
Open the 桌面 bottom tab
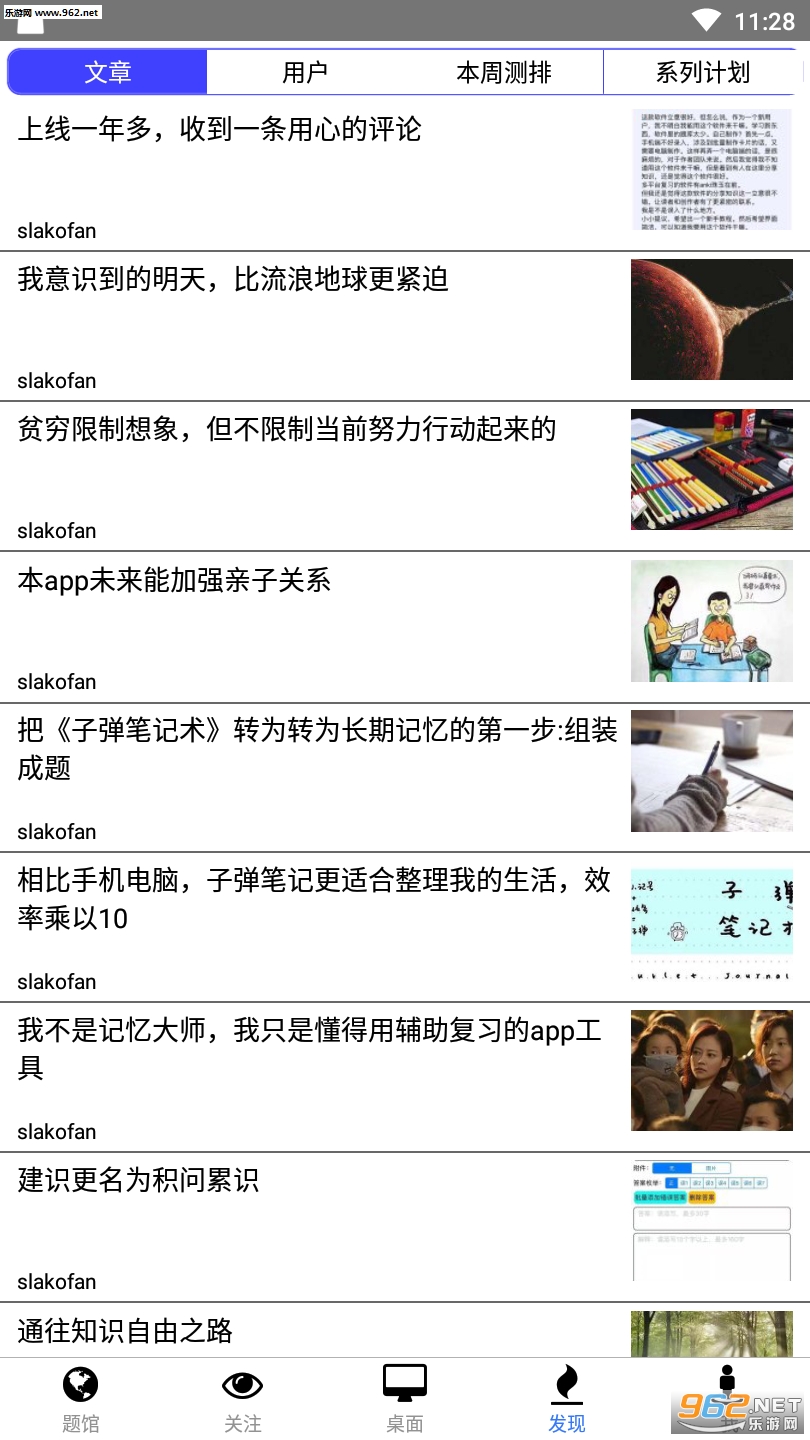405,1400
